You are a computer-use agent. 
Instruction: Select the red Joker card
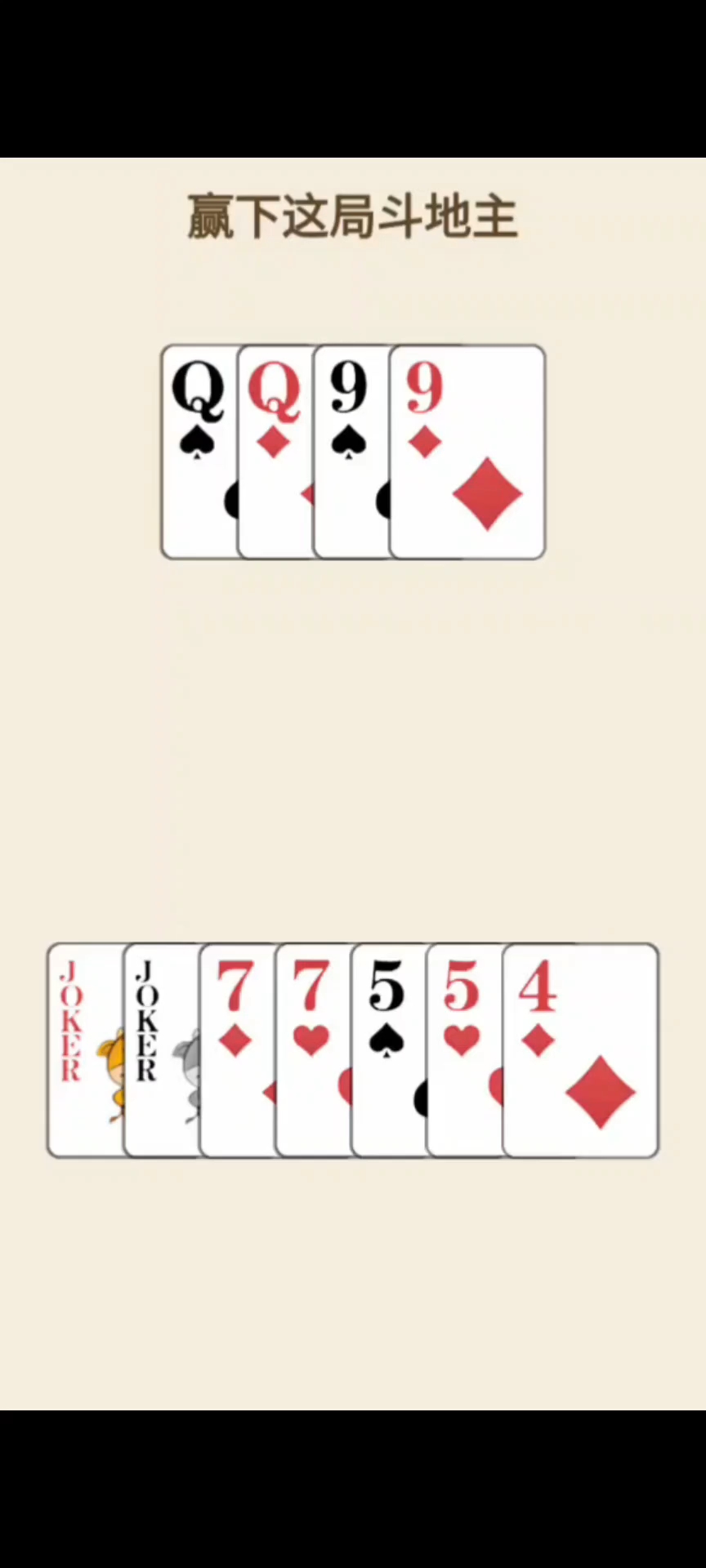(x=86, y=1050)
